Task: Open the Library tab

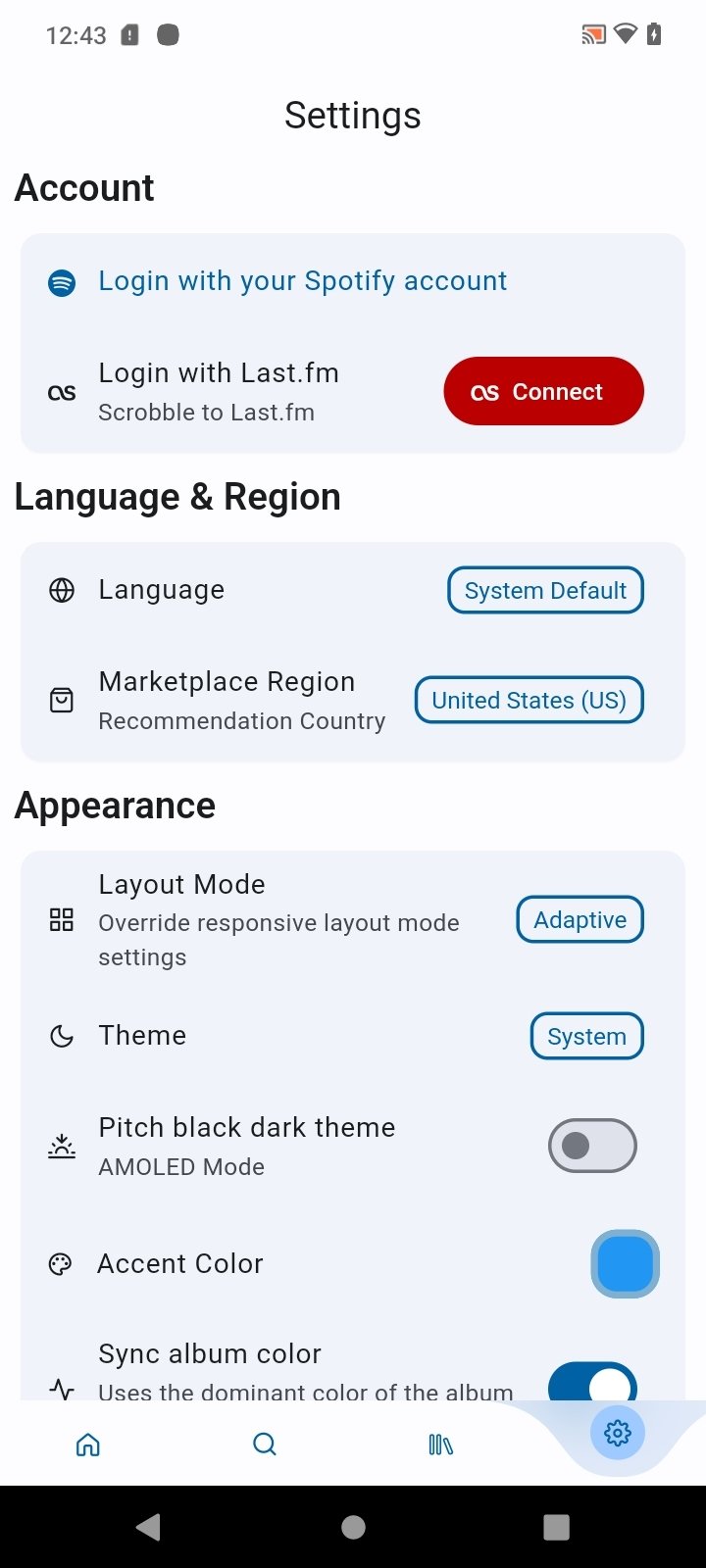Action: 441,1445
